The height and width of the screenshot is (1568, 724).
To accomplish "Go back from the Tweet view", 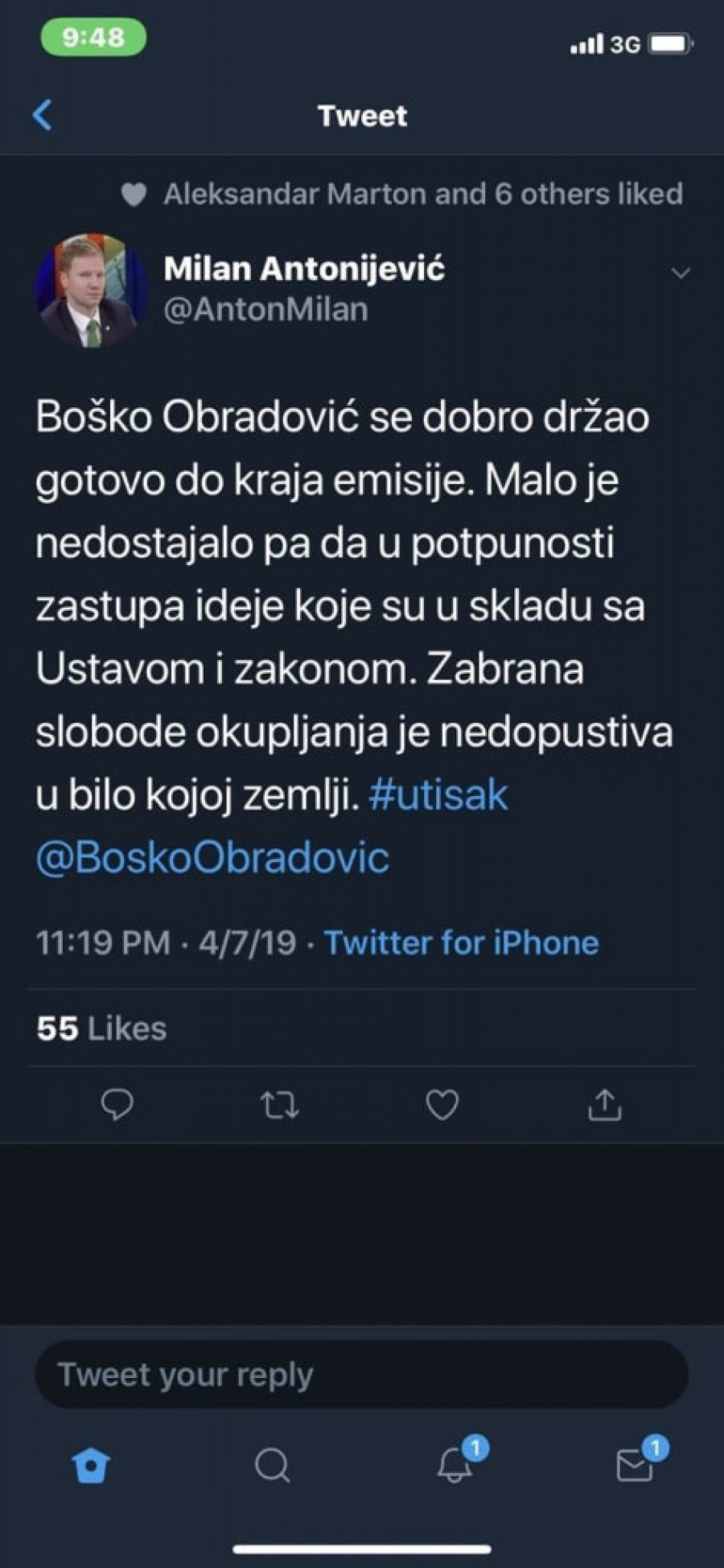I will pyautogui.click(x=43, y=115).
